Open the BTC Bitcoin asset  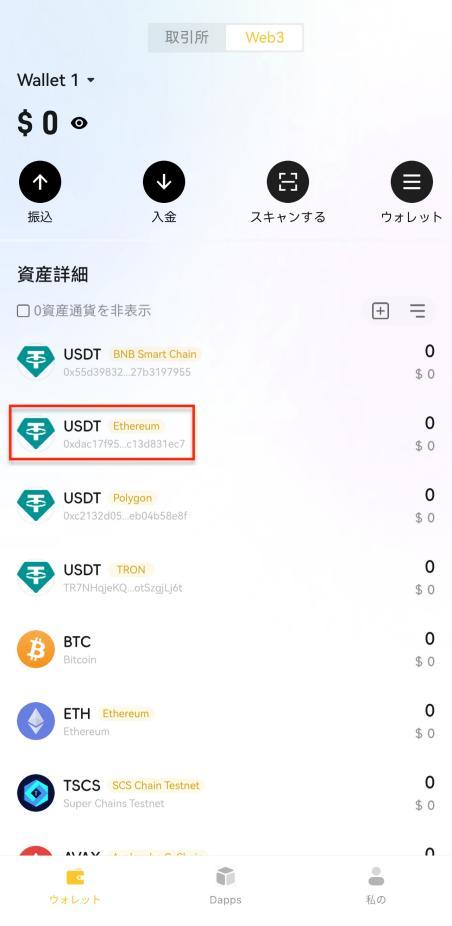point(226,650)
